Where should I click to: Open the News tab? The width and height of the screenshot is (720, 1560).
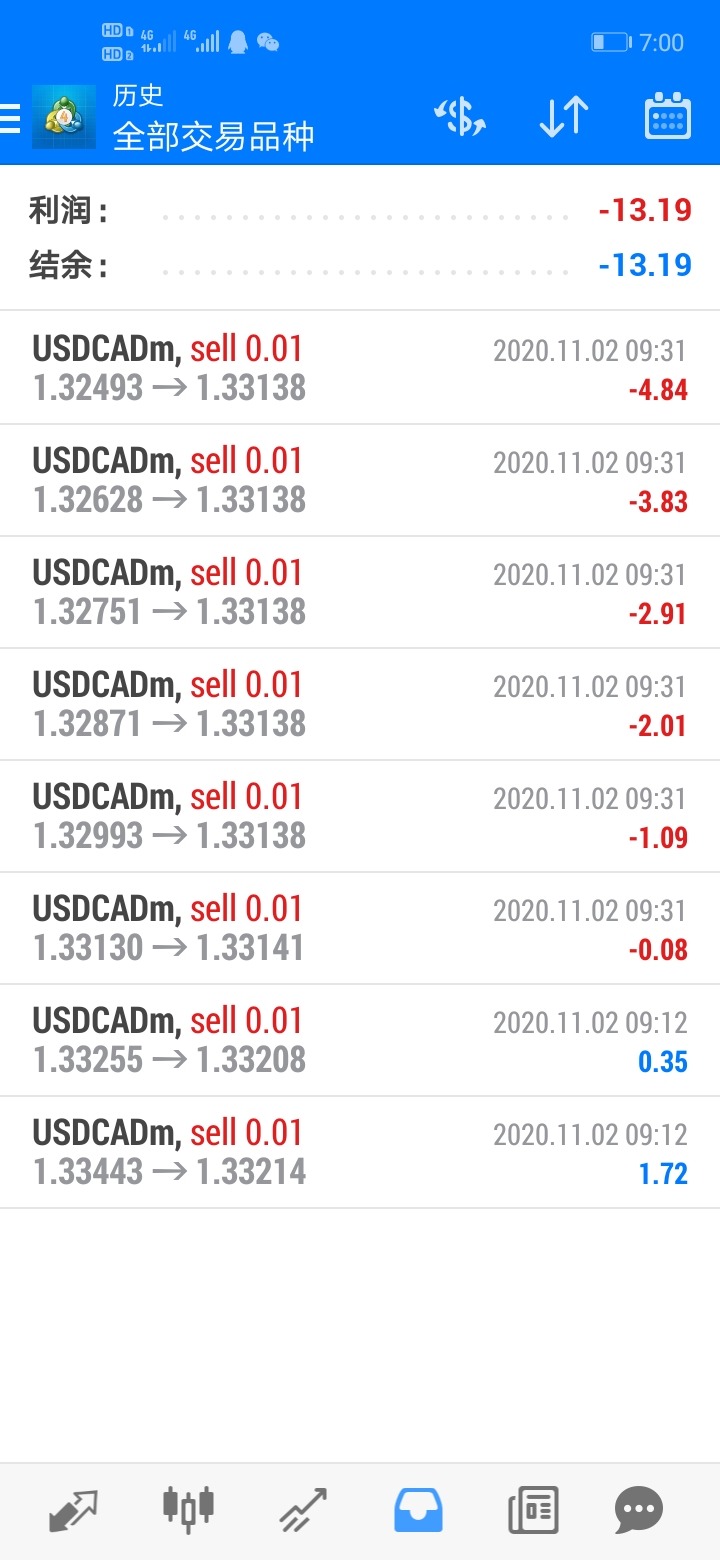point(533,1510)
